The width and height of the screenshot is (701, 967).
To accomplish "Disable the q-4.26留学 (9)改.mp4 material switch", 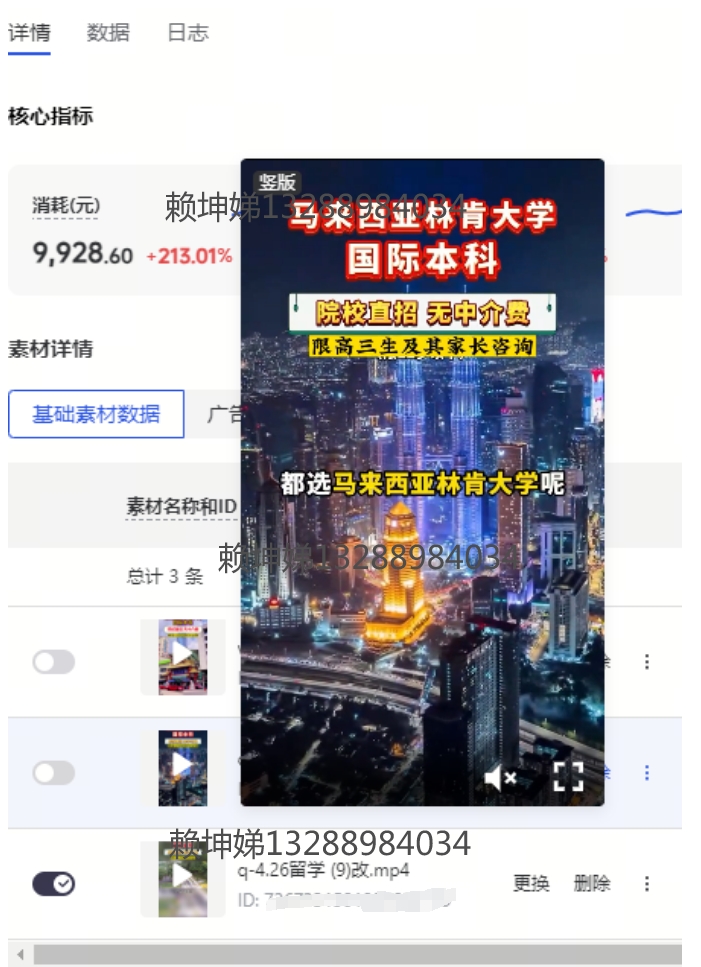I will tap(54, 883).
